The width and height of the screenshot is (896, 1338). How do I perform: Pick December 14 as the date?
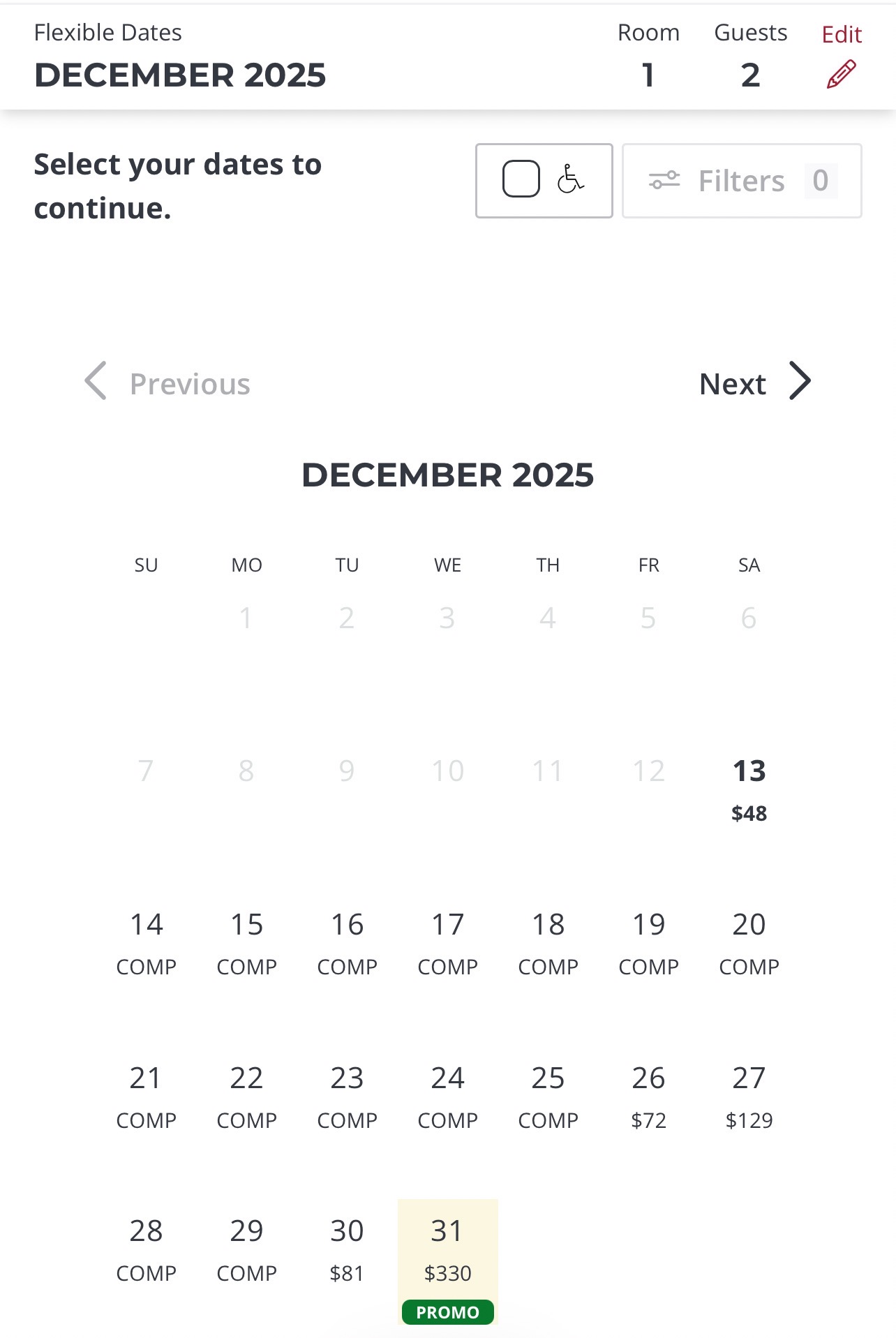(146, 942)
